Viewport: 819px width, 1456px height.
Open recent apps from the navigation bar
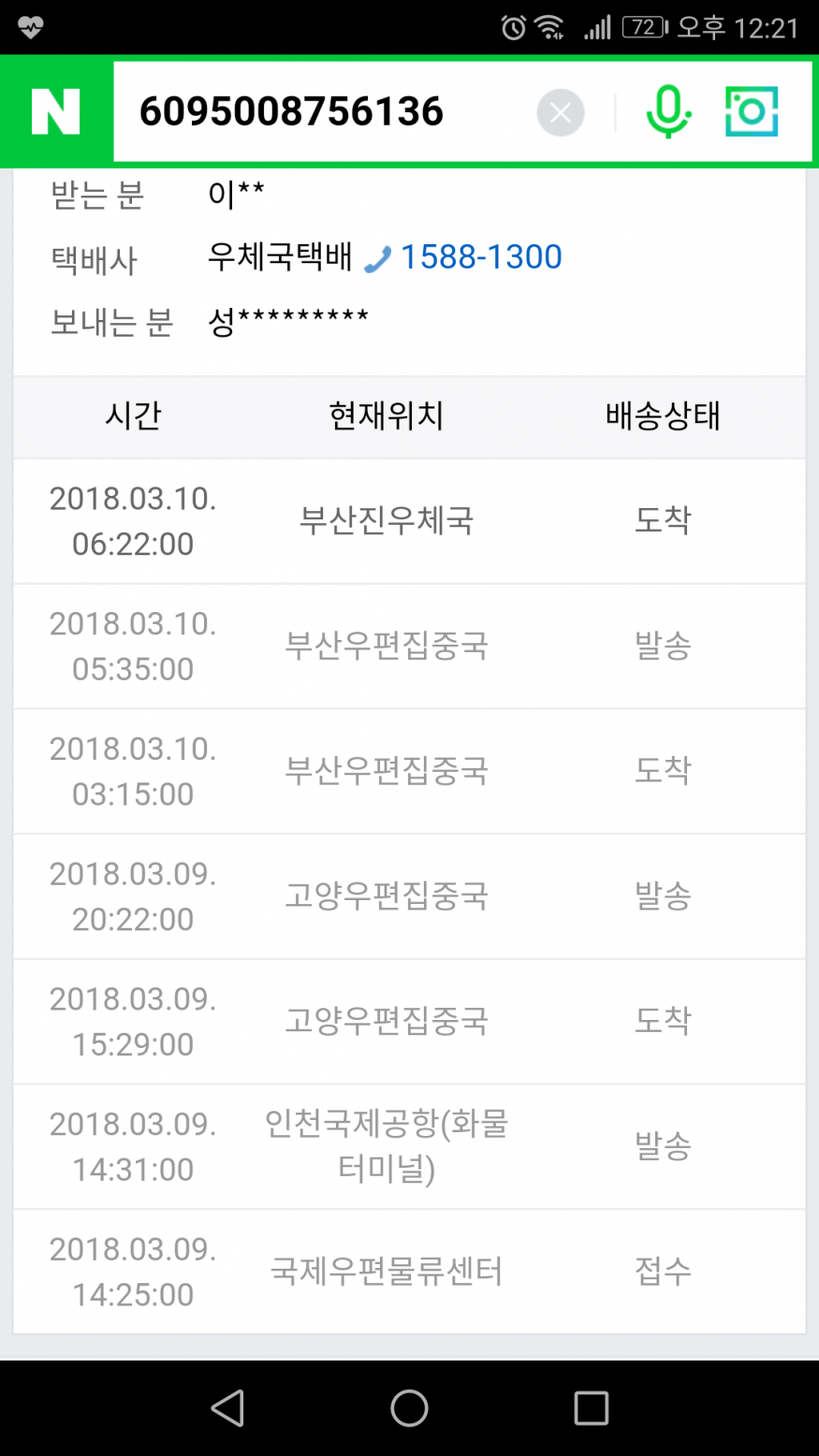tap(591, 1407)
